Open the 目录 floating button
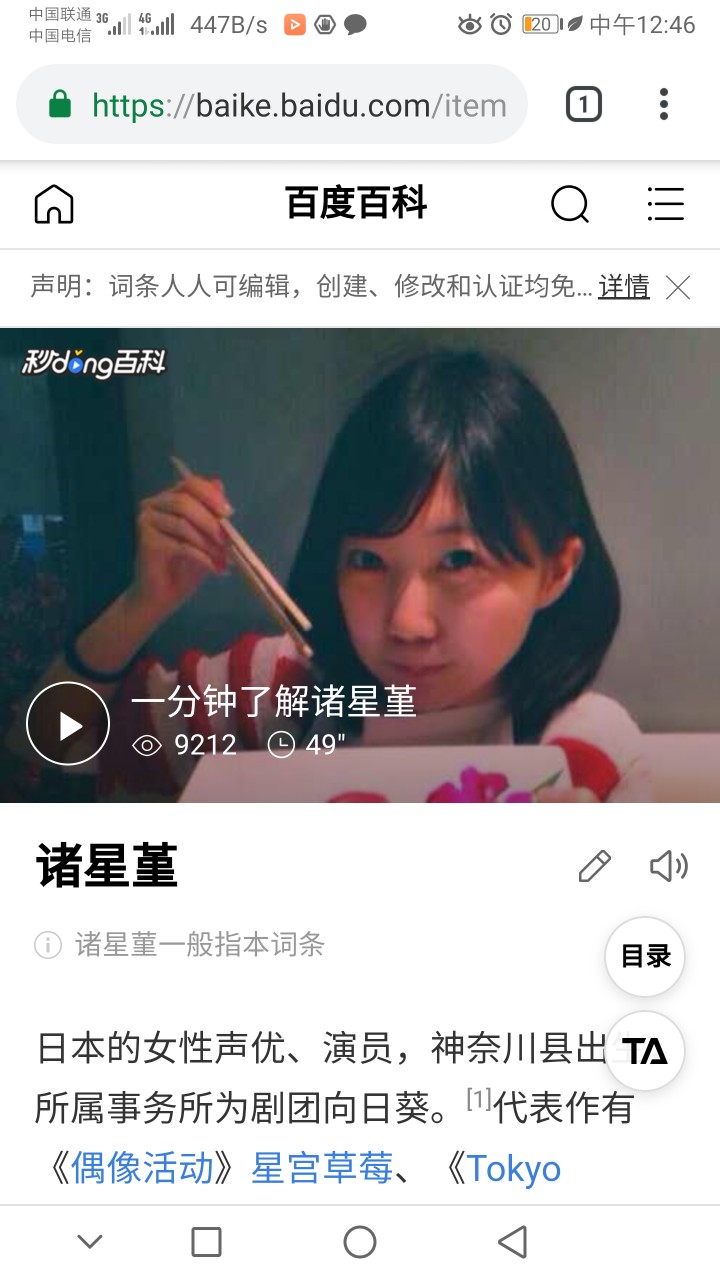 tap(645, 956)
